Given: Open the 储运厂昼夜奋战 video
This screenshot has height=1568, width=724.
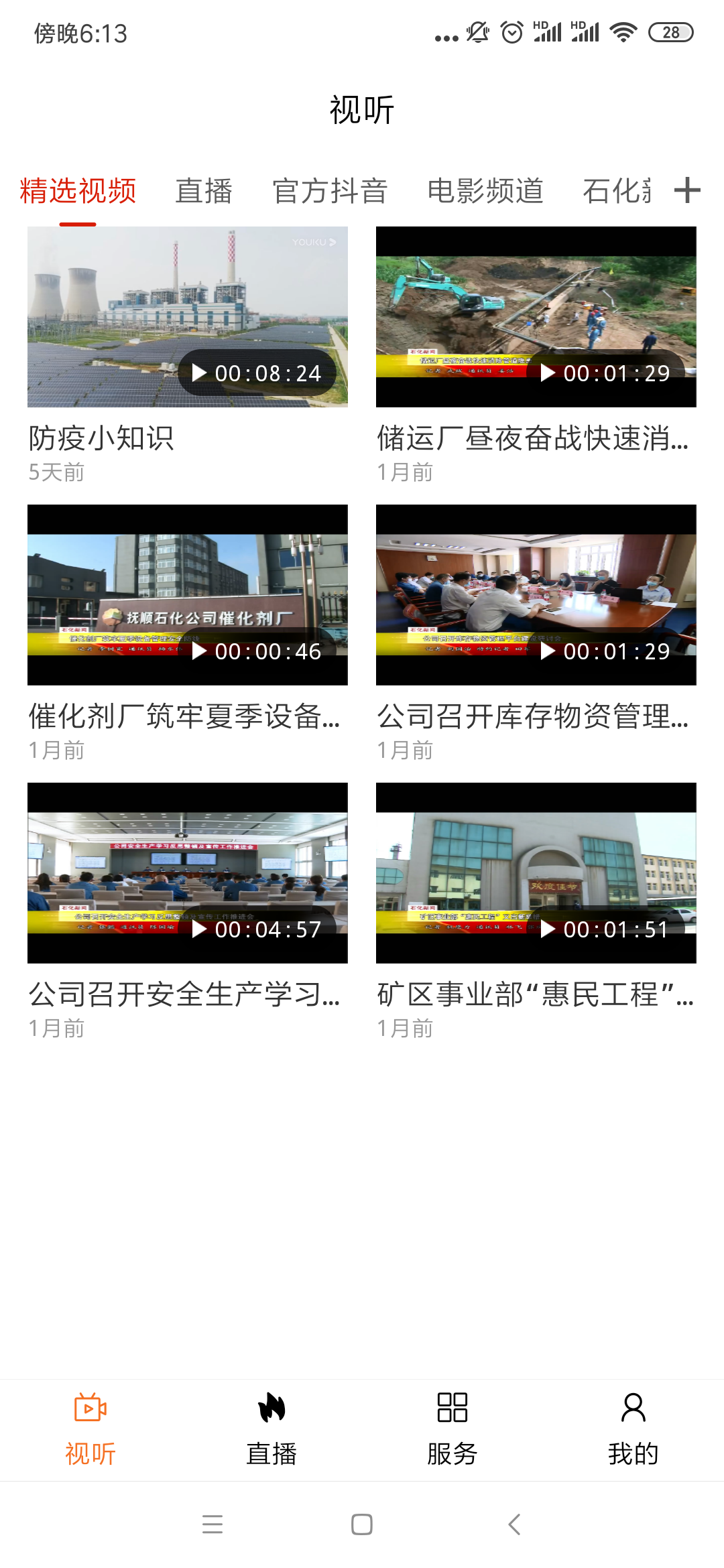Looking at the screenshot, I should coord(536,317).
